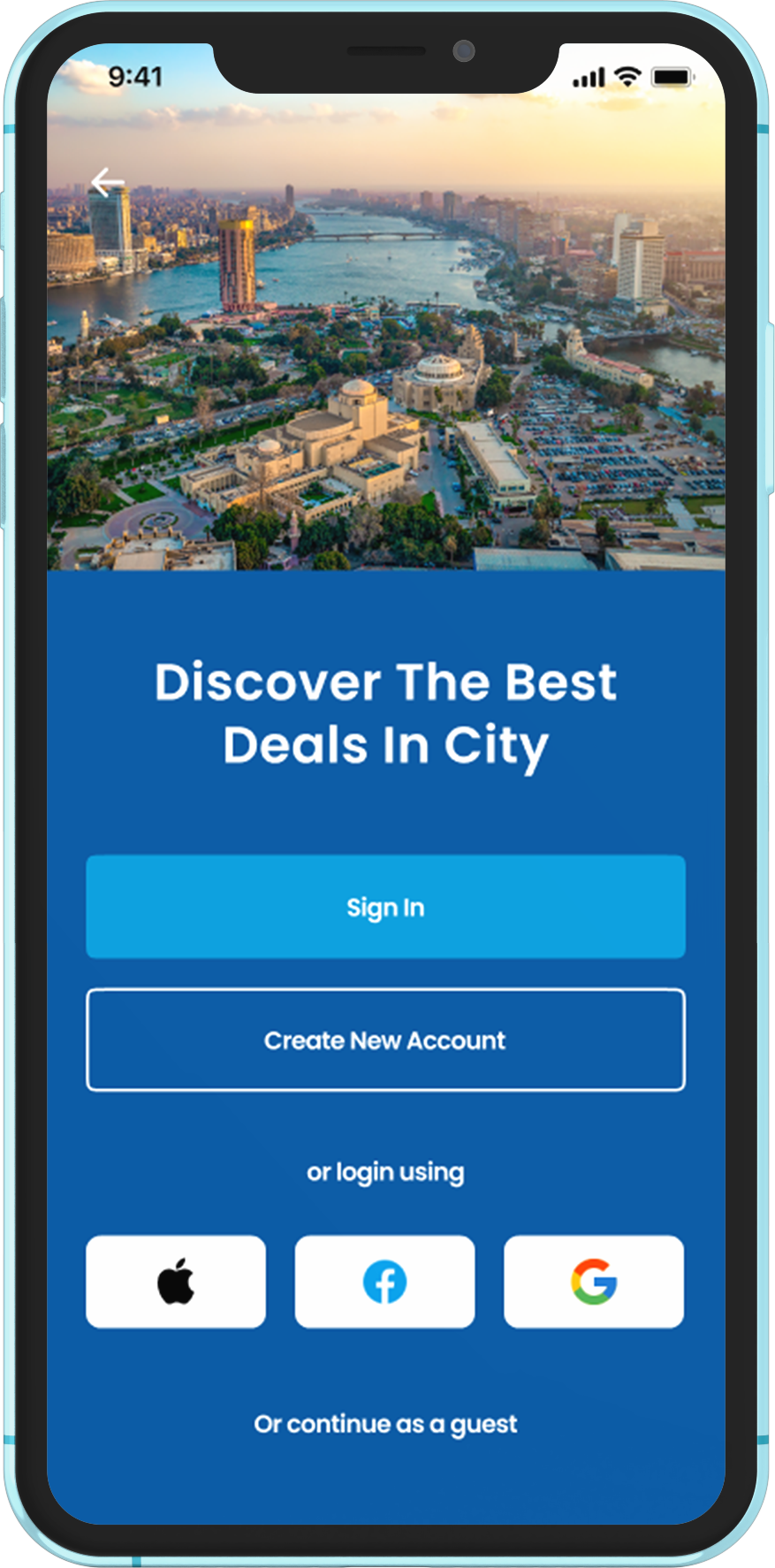The width and height of the screenshot is (775, 1568).
Task: Log in with Google
Action: tap(594, 1282)
